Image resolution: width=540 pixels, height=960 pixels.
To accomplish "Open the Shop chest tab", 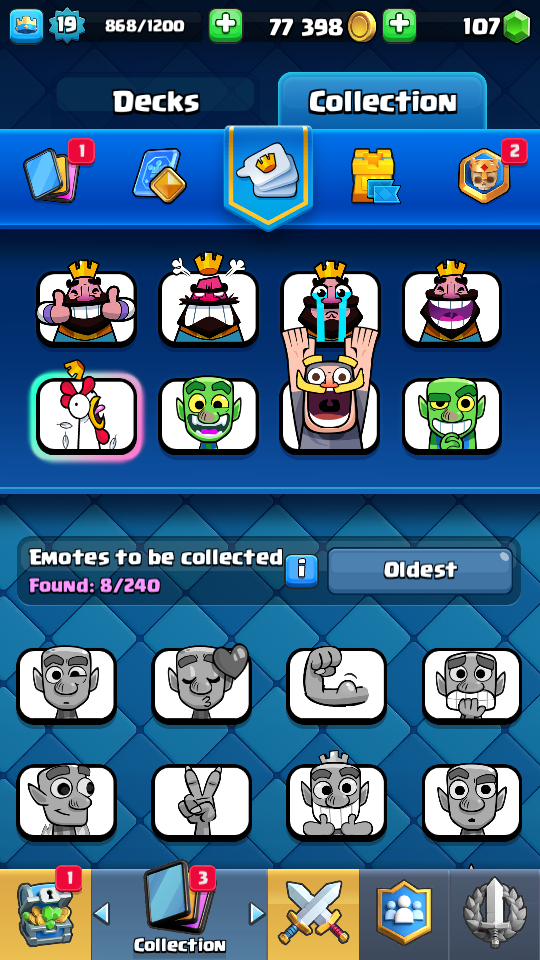I will click(45, 913).
